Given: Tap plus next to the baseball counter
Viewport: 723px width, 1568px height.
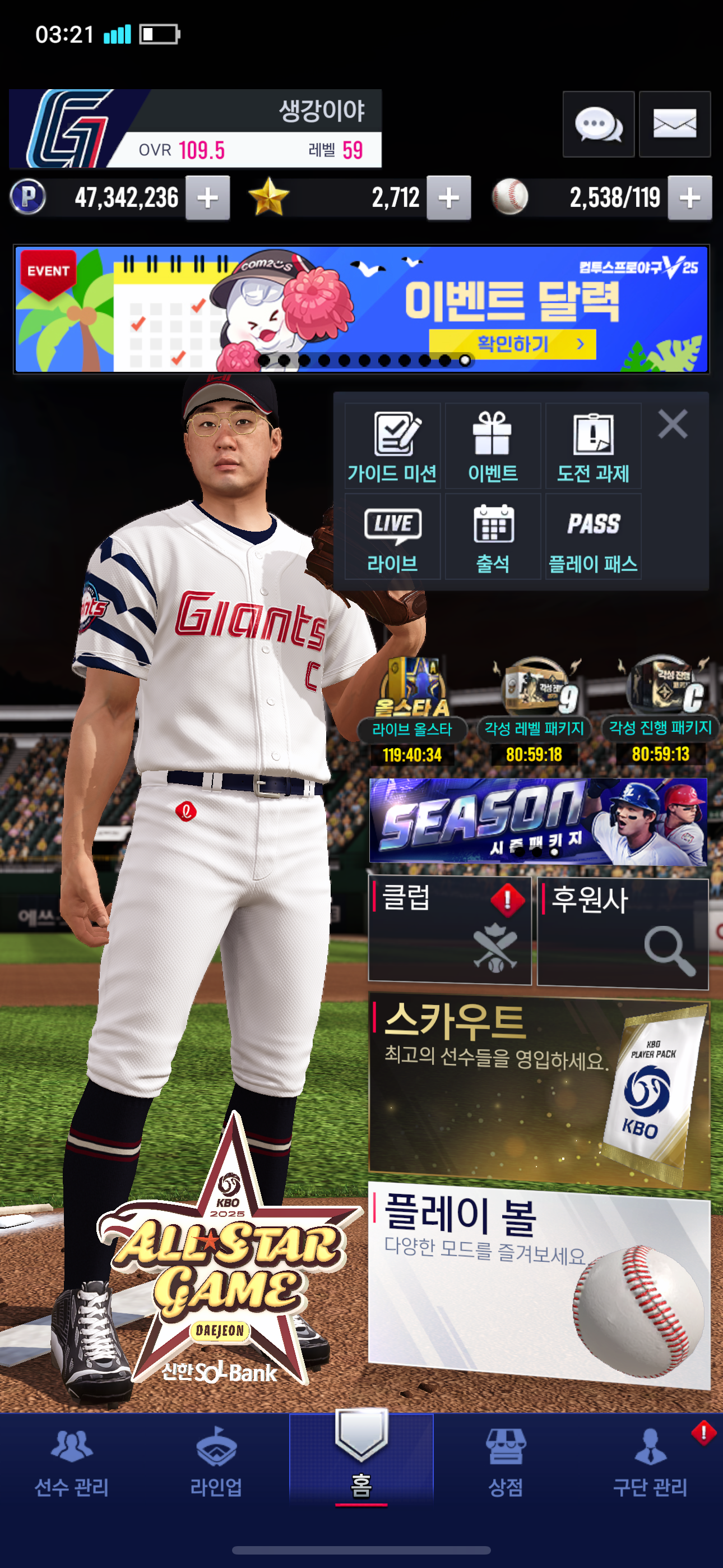Looking at the screenshot, I should click(689, 198).
